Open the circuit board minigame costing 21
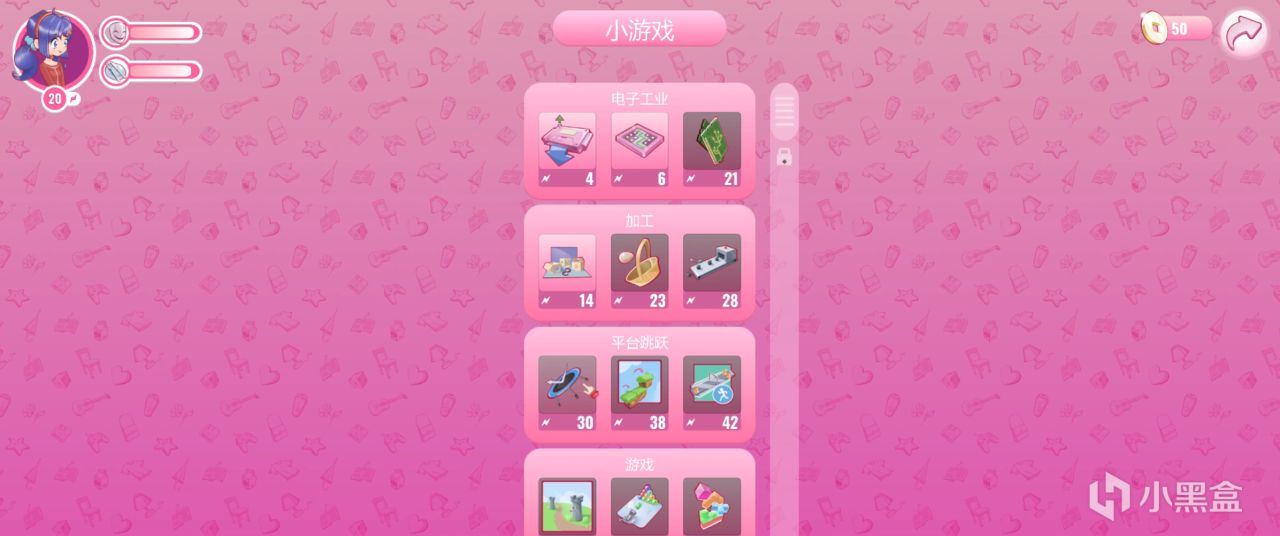 711,150
